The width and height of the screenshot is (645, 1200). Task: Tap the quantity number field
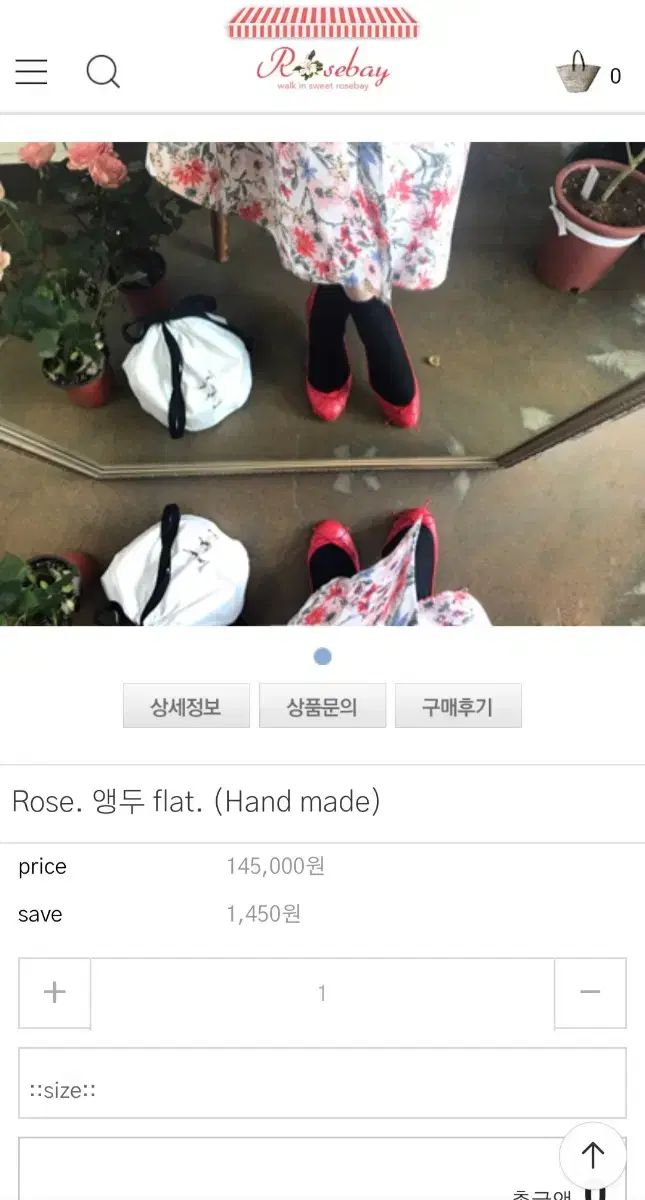tap(322, 993)
